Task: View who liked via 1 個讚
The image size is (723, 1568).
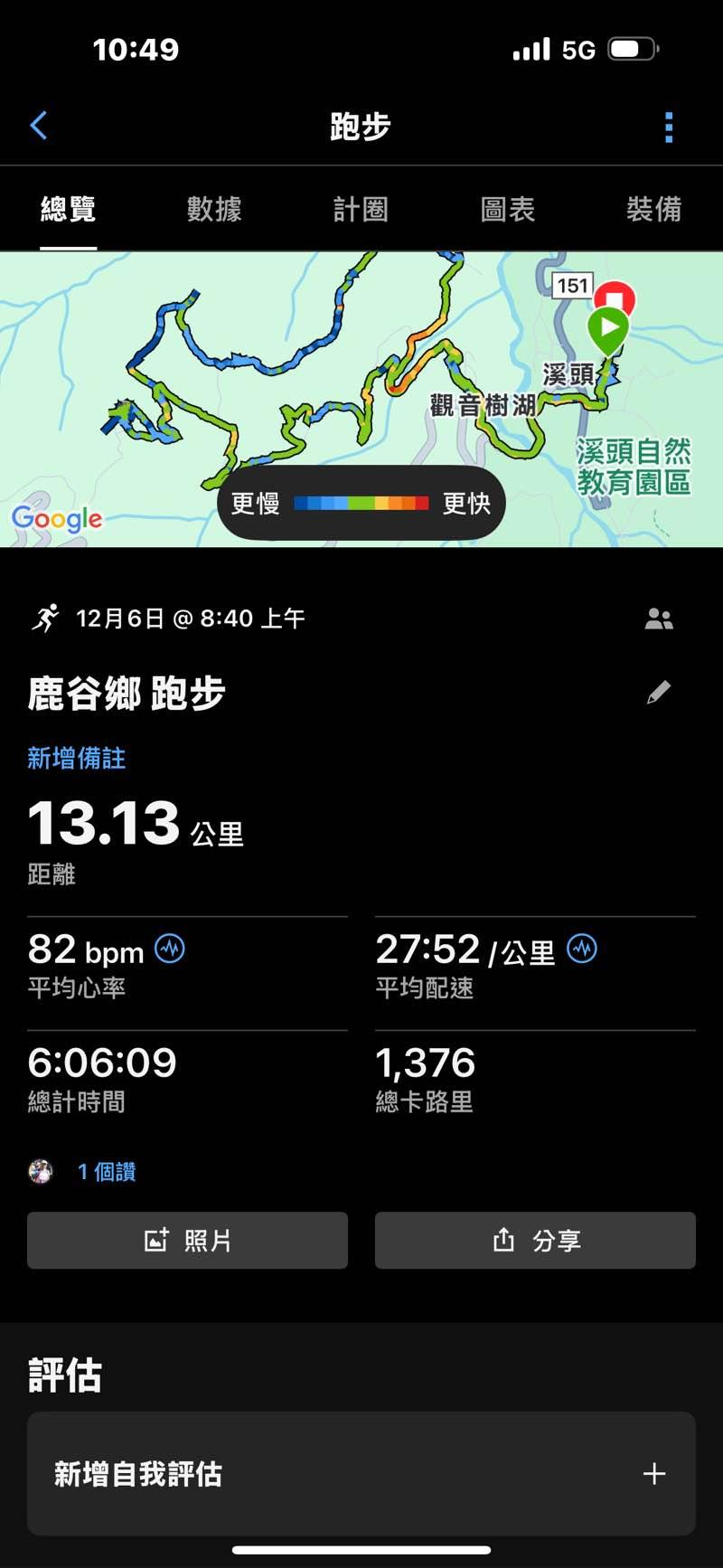Action: coord(106,1172)
